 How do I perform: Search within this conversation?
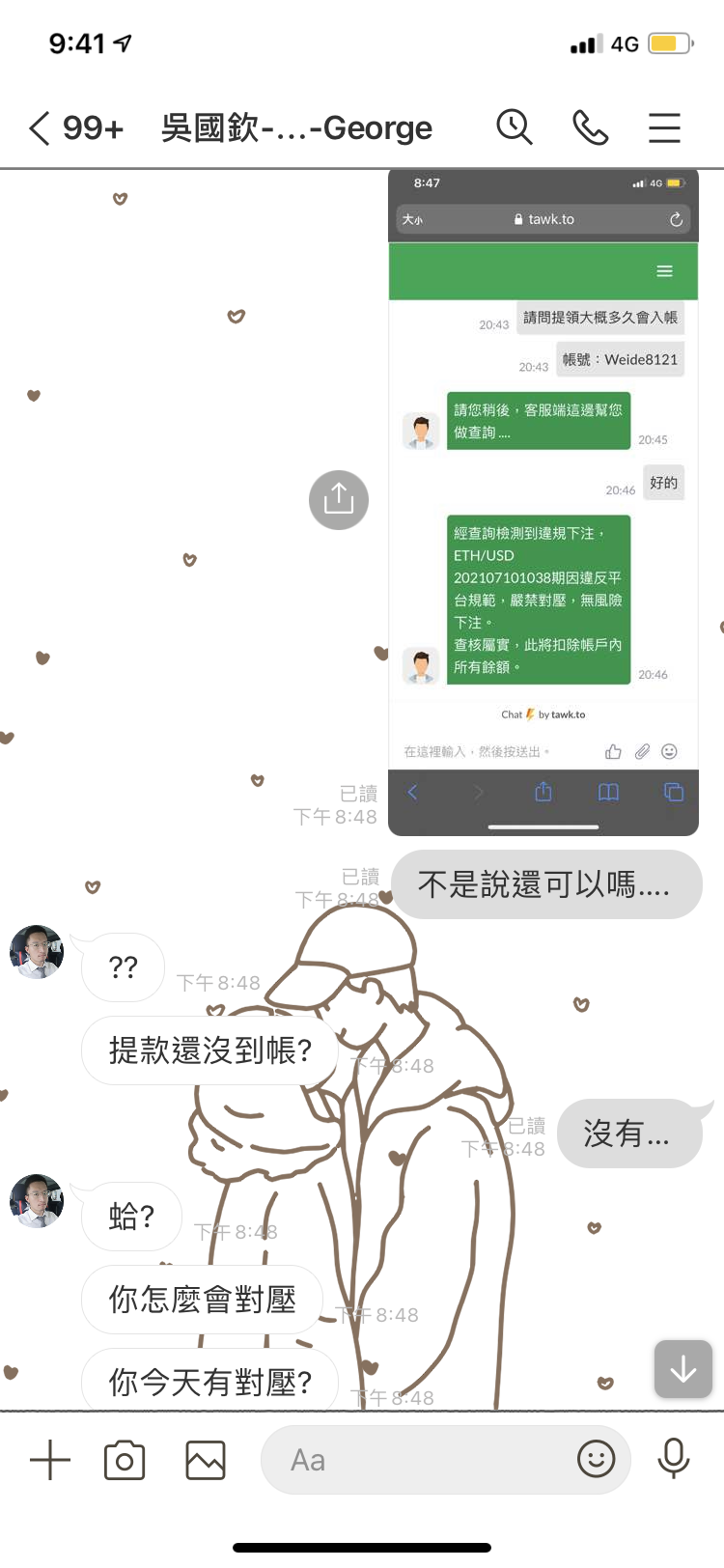coord(515,127)
